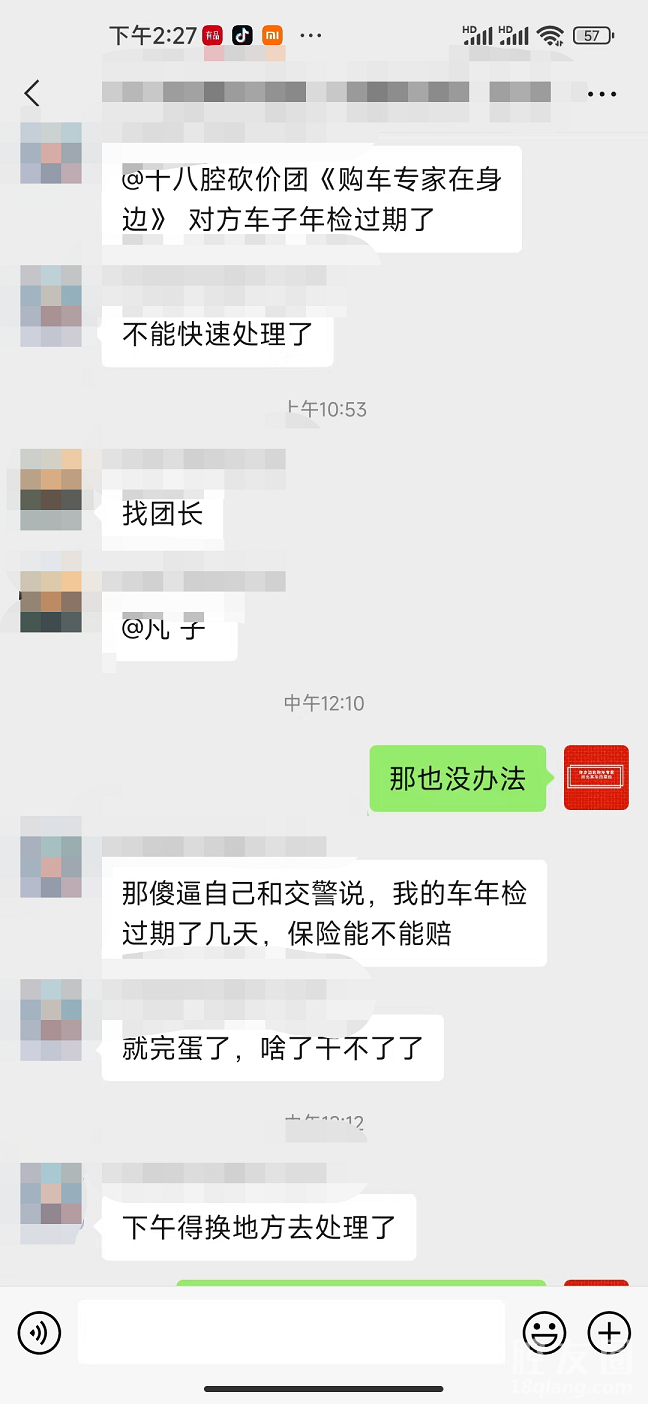Image resolution: width=648 pixels, height=1404 pixels.
Task: Go back to the chat list
Action: pyautogui.click(x=32, y=94)
